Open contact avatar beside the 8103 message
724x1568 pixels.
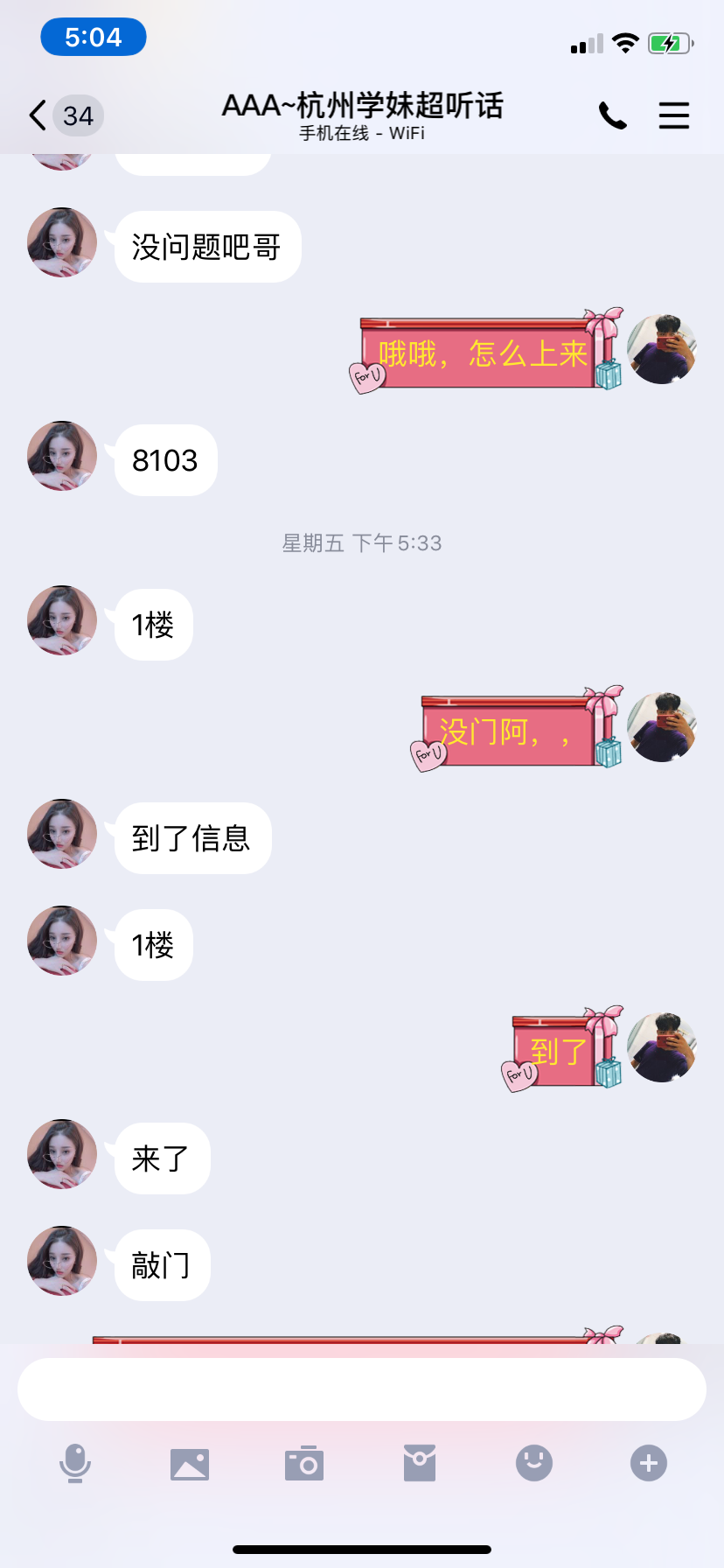[x=62, y=457]
